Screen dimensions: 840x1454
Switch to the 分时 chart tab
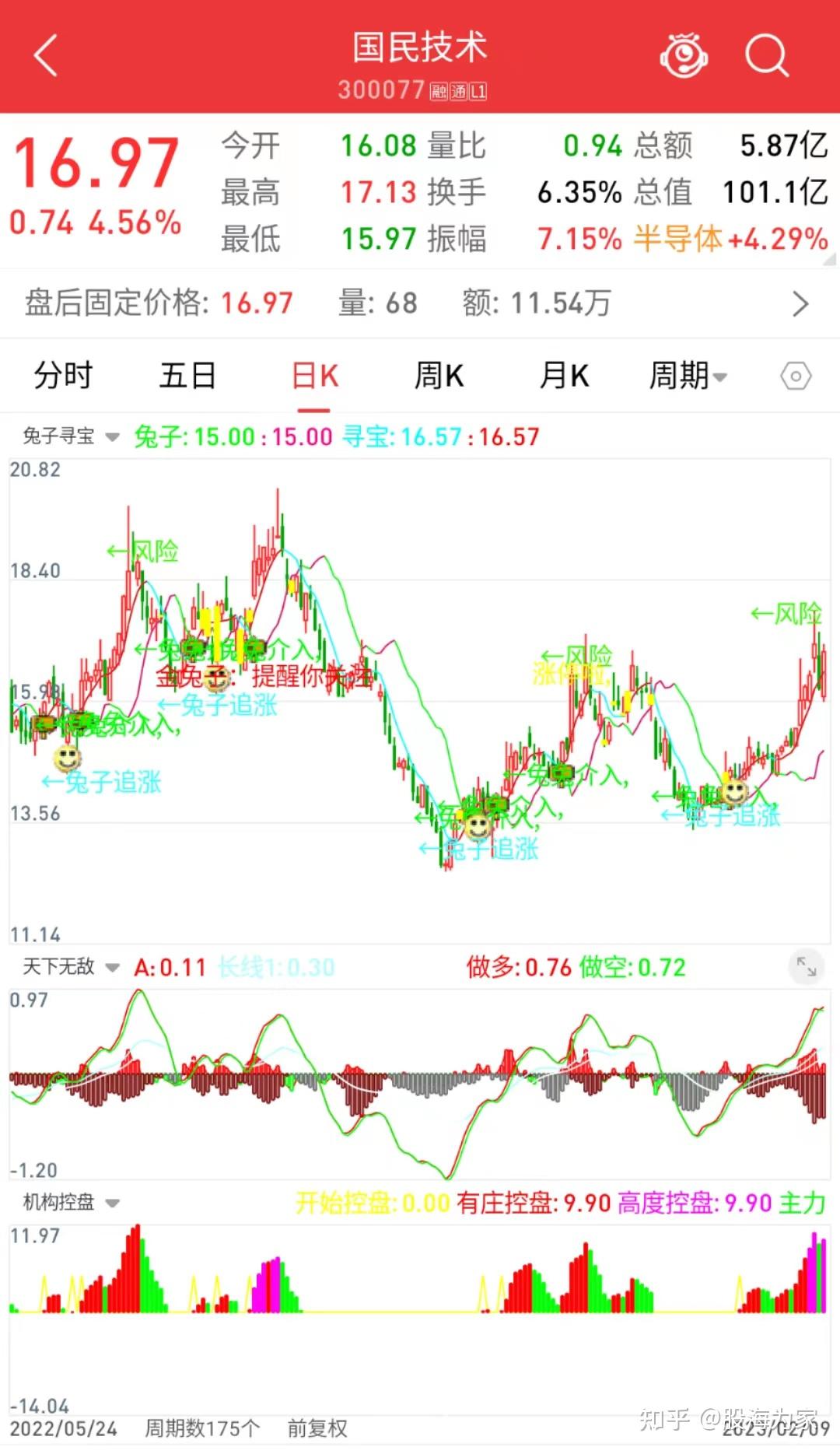62,377
